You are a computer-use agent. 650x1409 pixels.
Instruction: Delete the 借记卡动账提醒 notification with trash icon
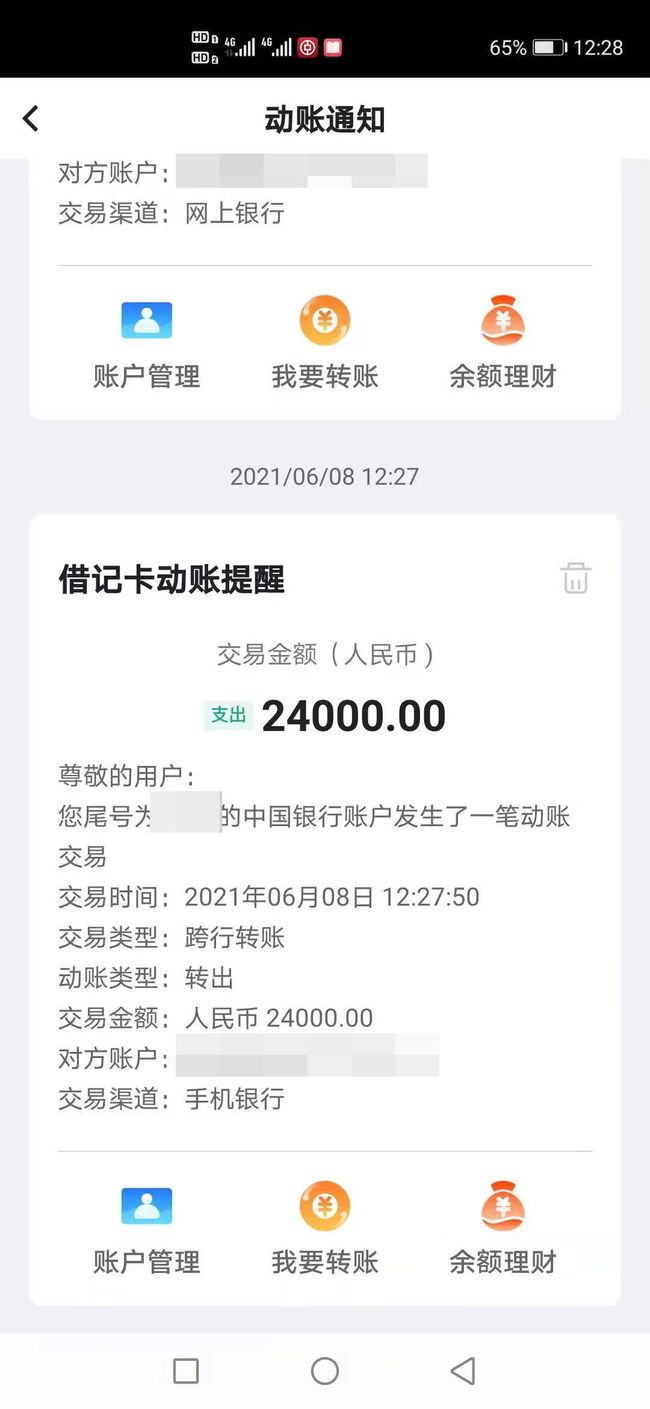click(575, 578)
